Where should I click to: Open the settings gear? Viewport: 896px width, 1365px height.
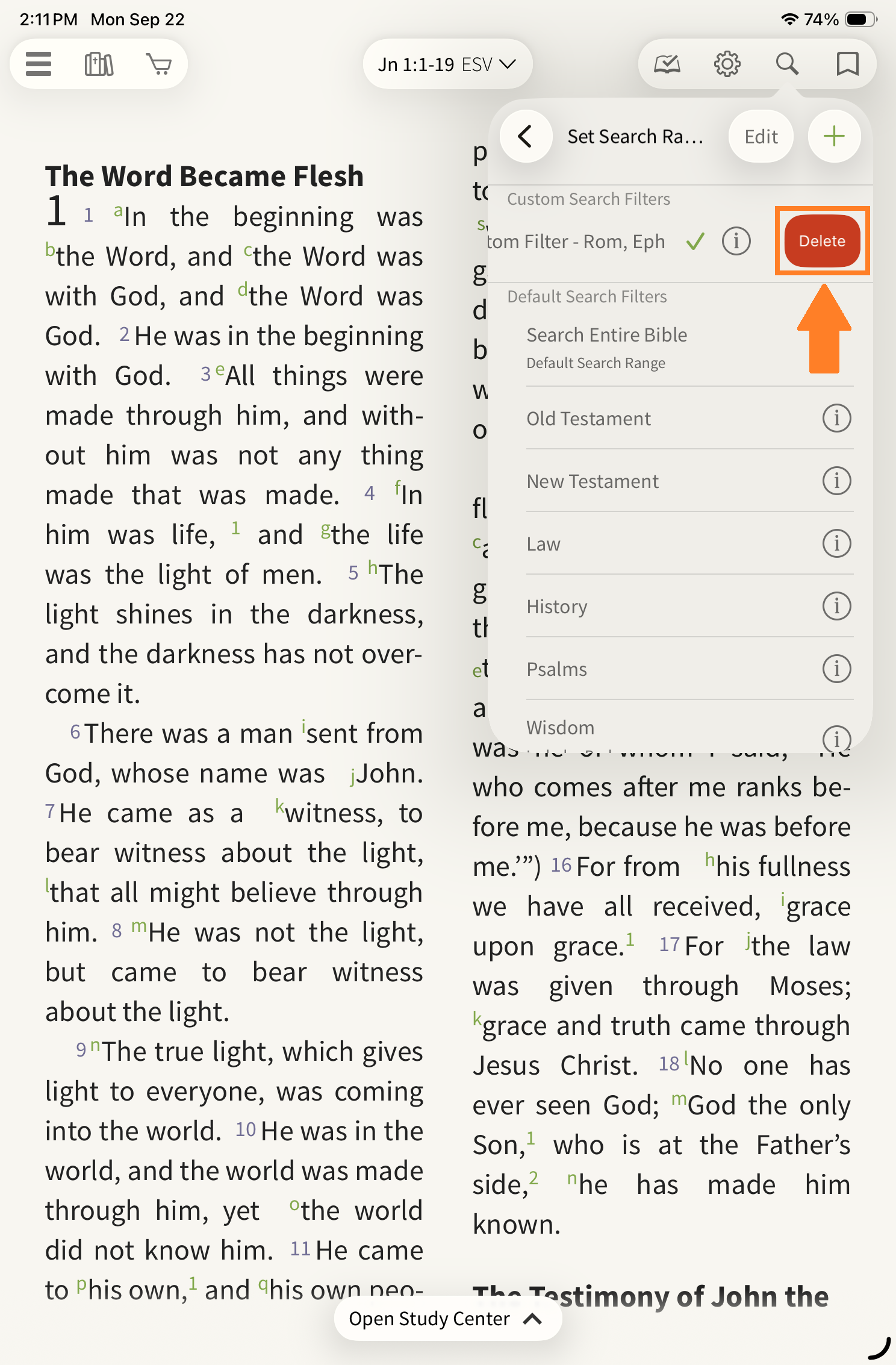click(727, 64)
